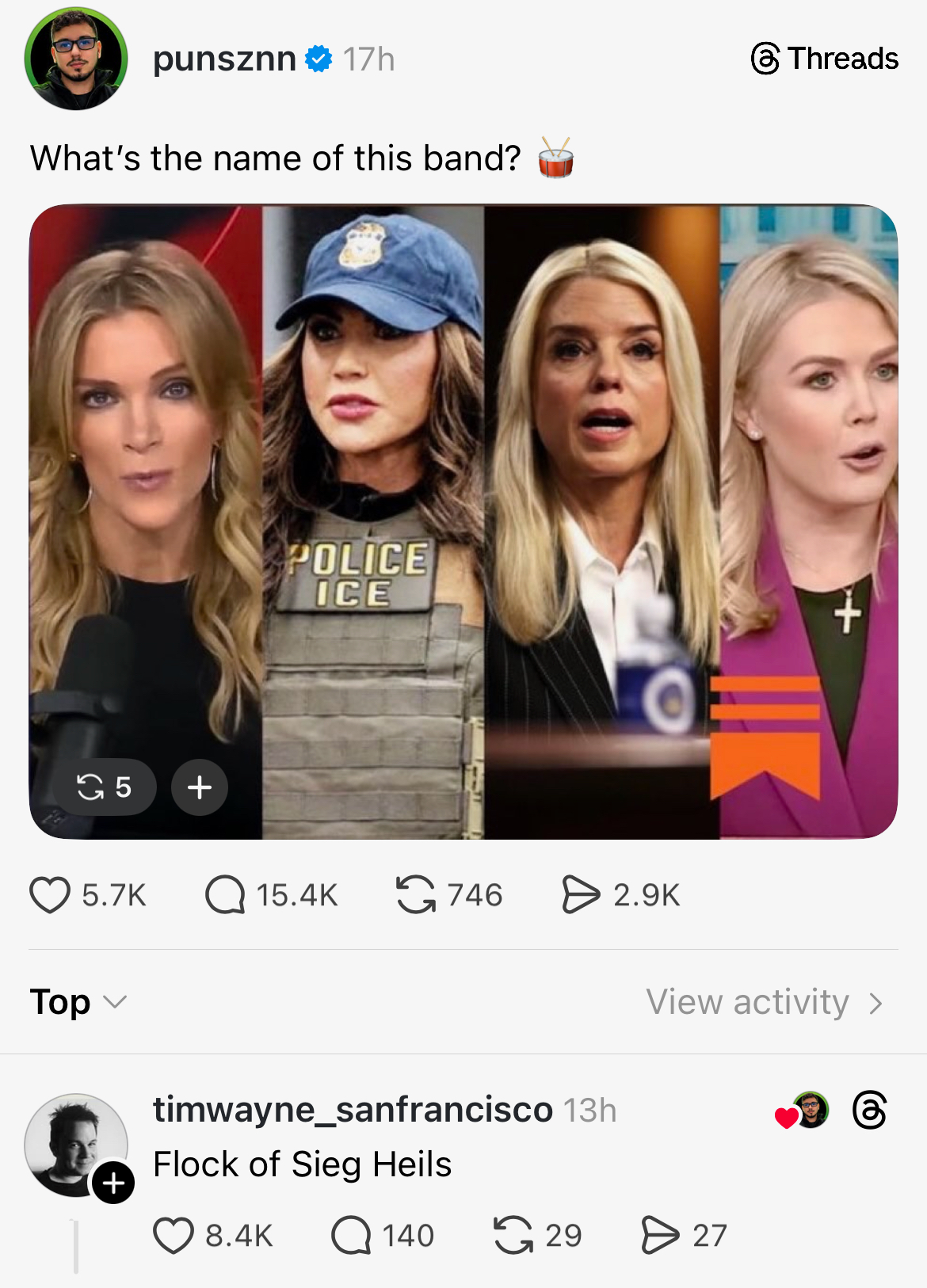Open the punsznn username link

(224, 59)
